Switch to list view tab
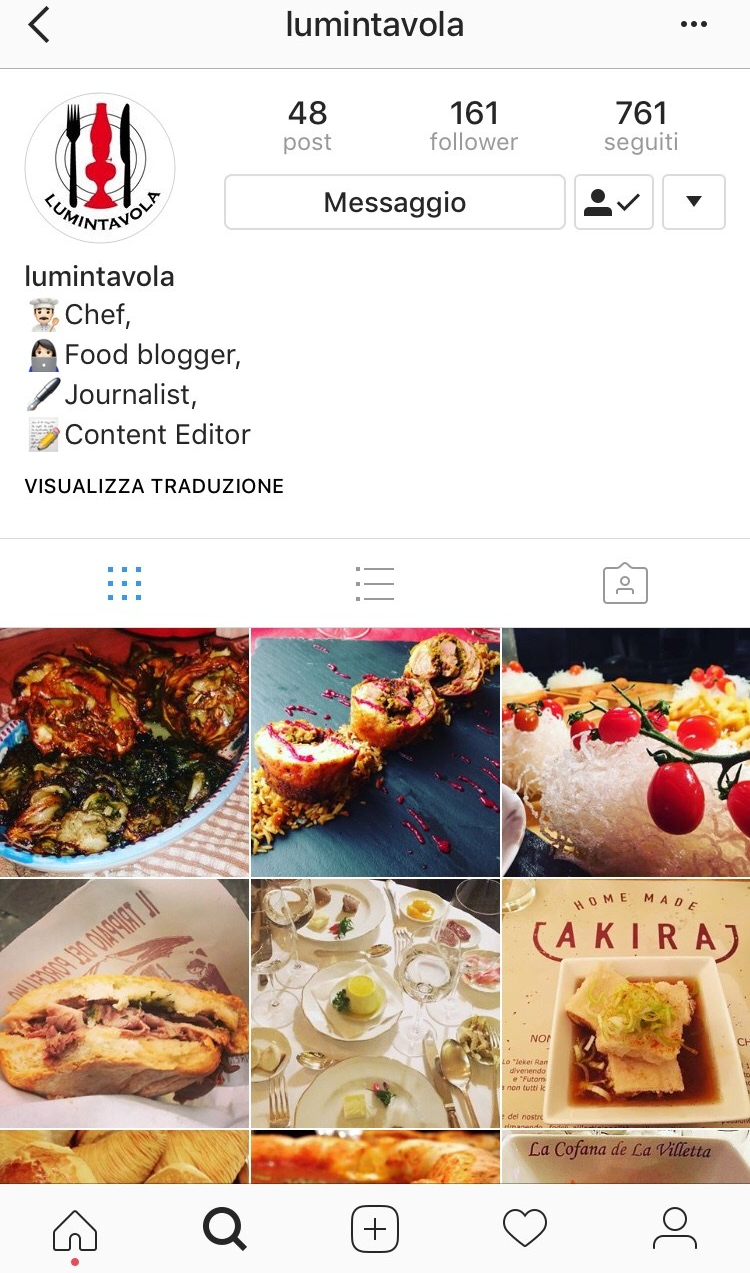Screen dimensions: 750x1273 (x=375, y=583)
